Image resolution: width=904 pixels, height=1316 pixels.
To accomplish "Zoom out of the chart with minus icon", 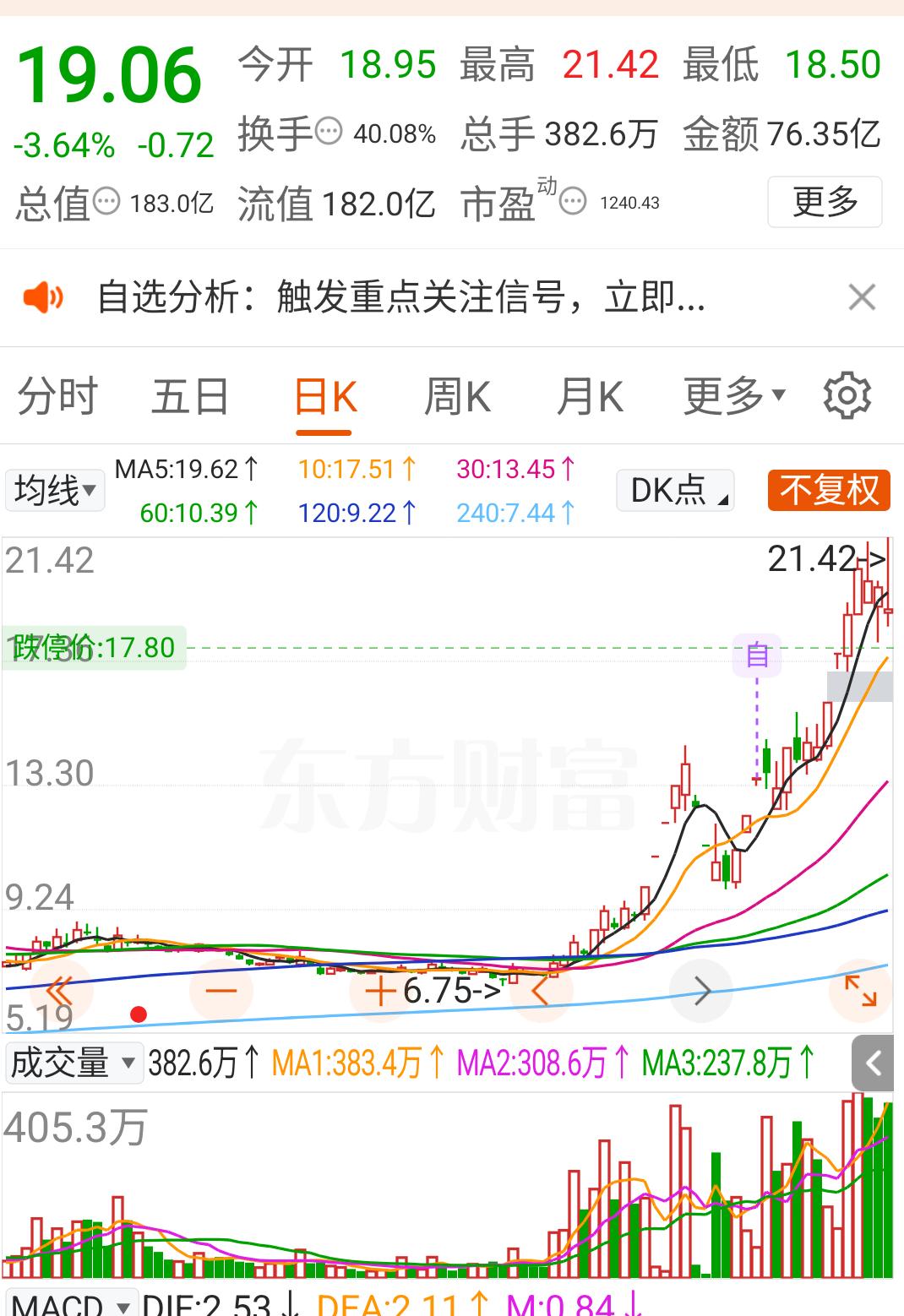I will coord(220,990).
